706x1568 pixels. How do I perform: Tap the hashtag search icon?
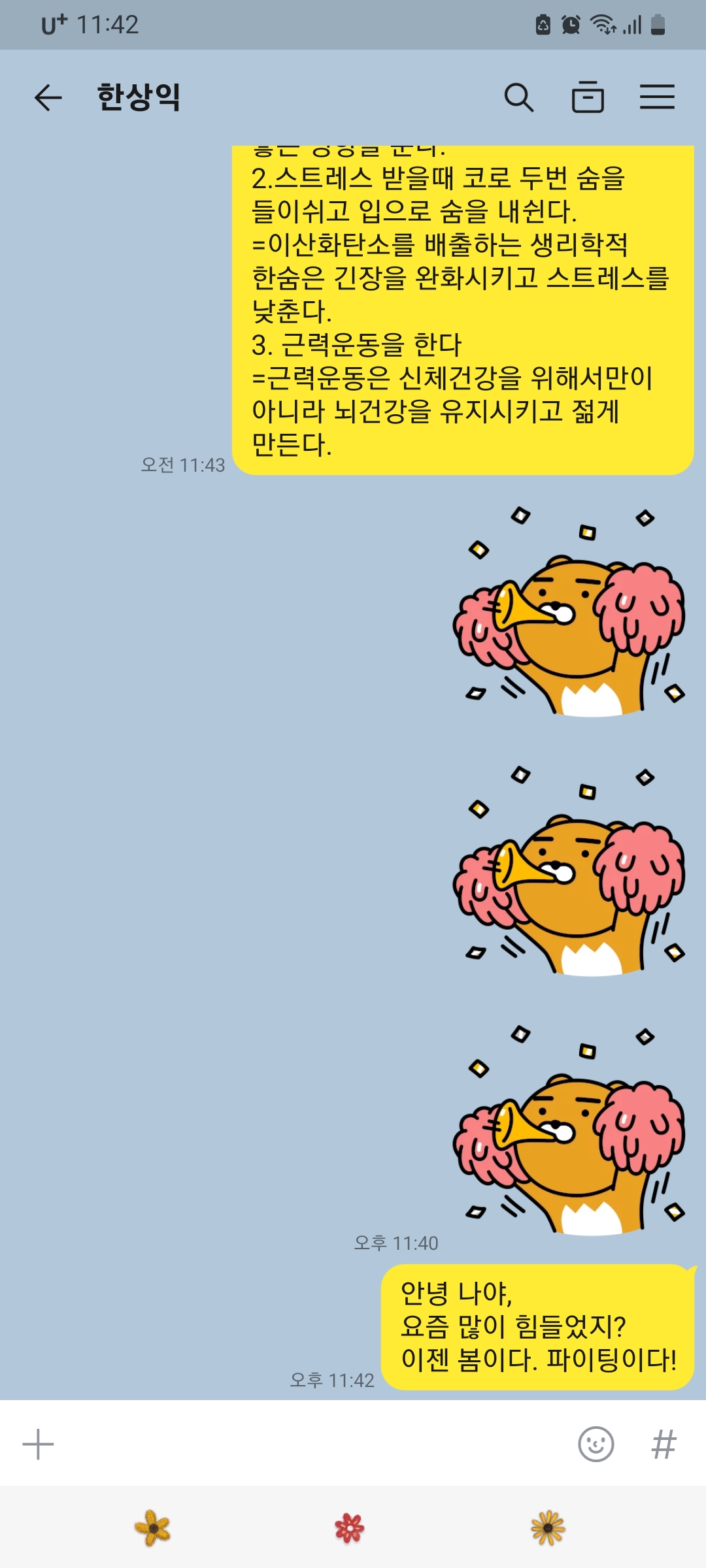coord(664,1444)
